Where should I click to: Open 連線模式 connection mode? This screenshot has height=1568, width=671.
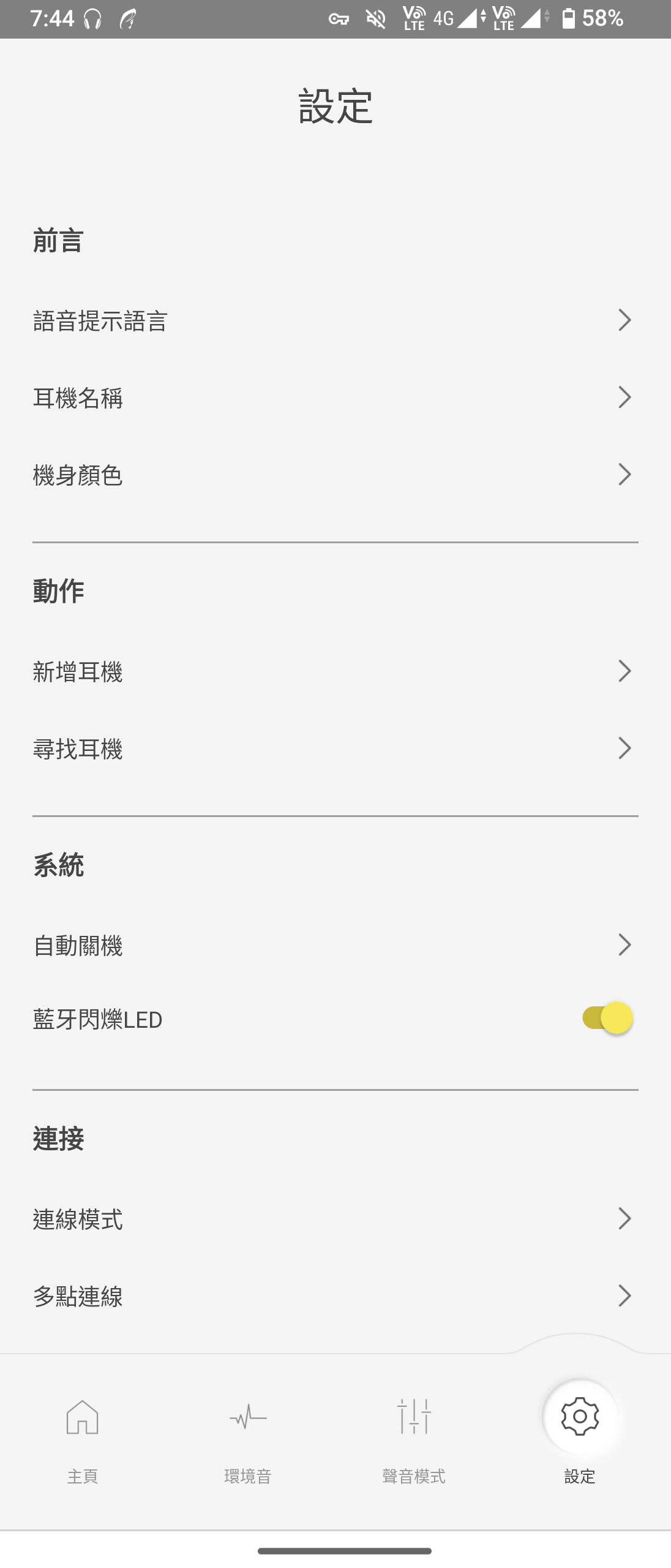(x=335, y=1219)
